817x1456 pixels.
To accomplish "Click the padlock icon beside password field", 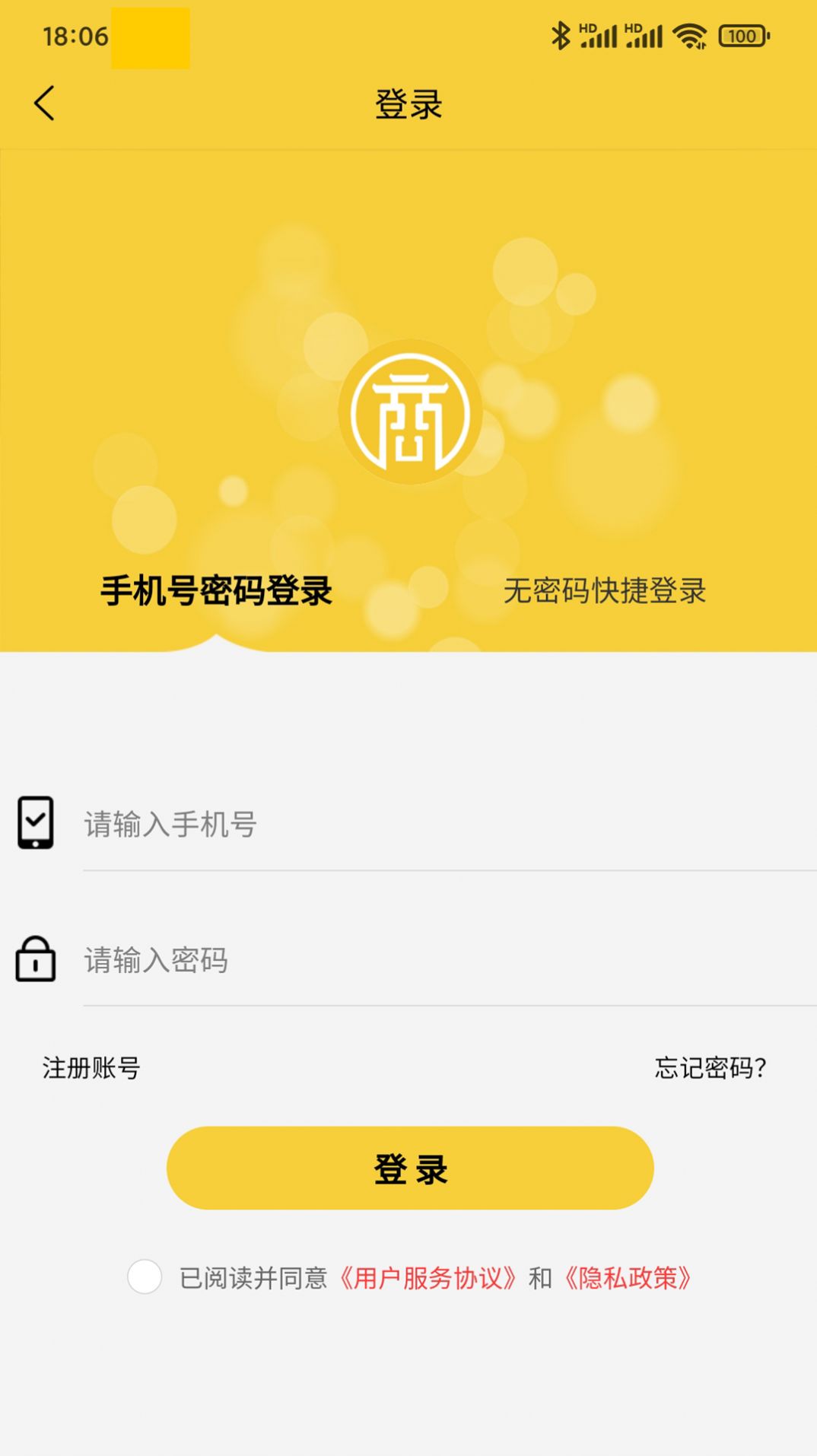I will pos(34,961).
